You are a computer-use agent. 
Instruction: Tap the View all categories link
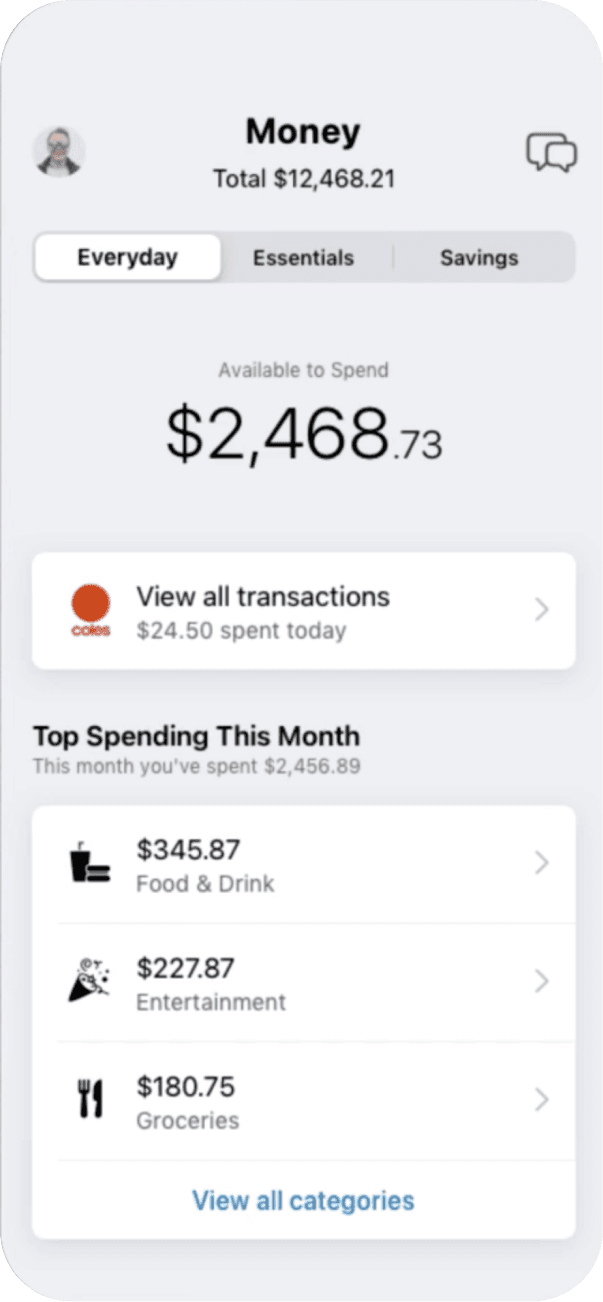pos(303,1200)
